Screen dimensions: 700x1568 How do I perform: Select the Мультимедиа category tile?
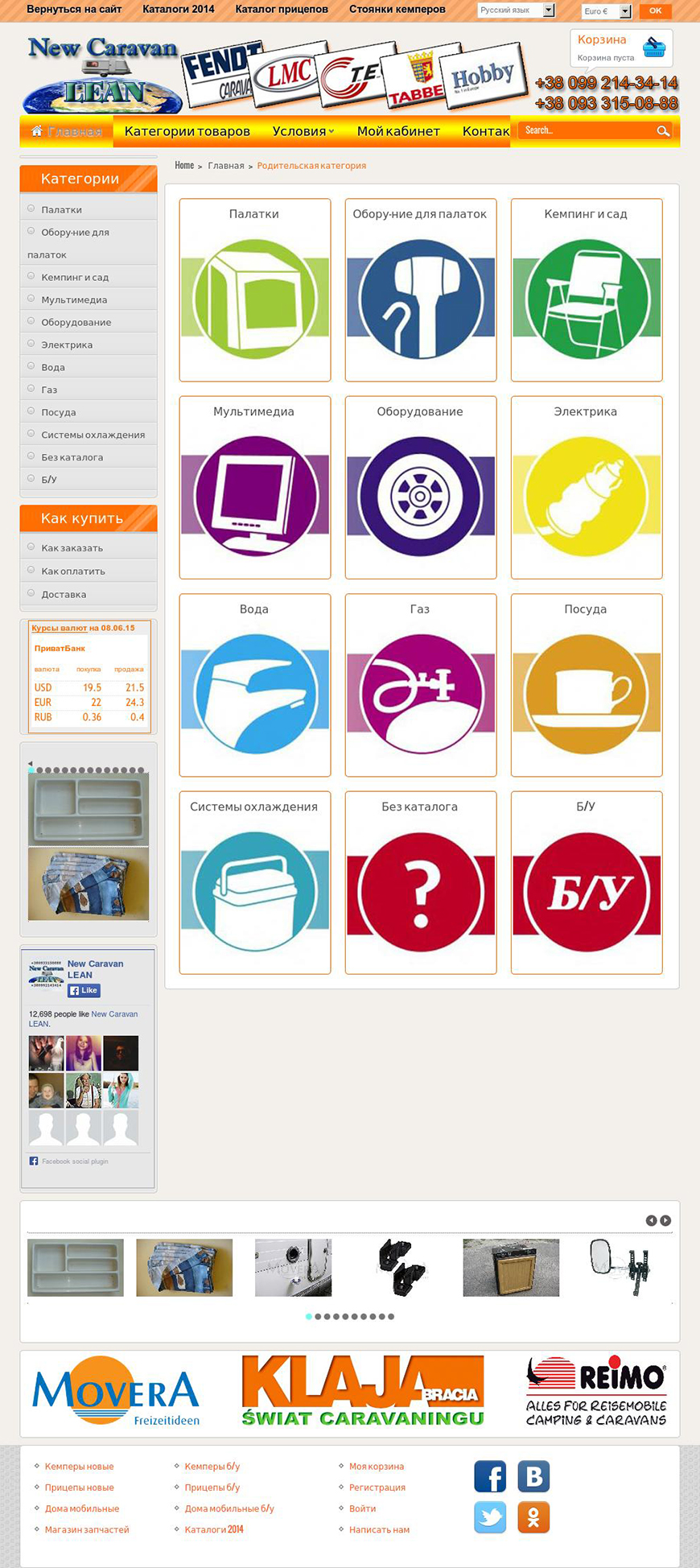tap(254, 487)
